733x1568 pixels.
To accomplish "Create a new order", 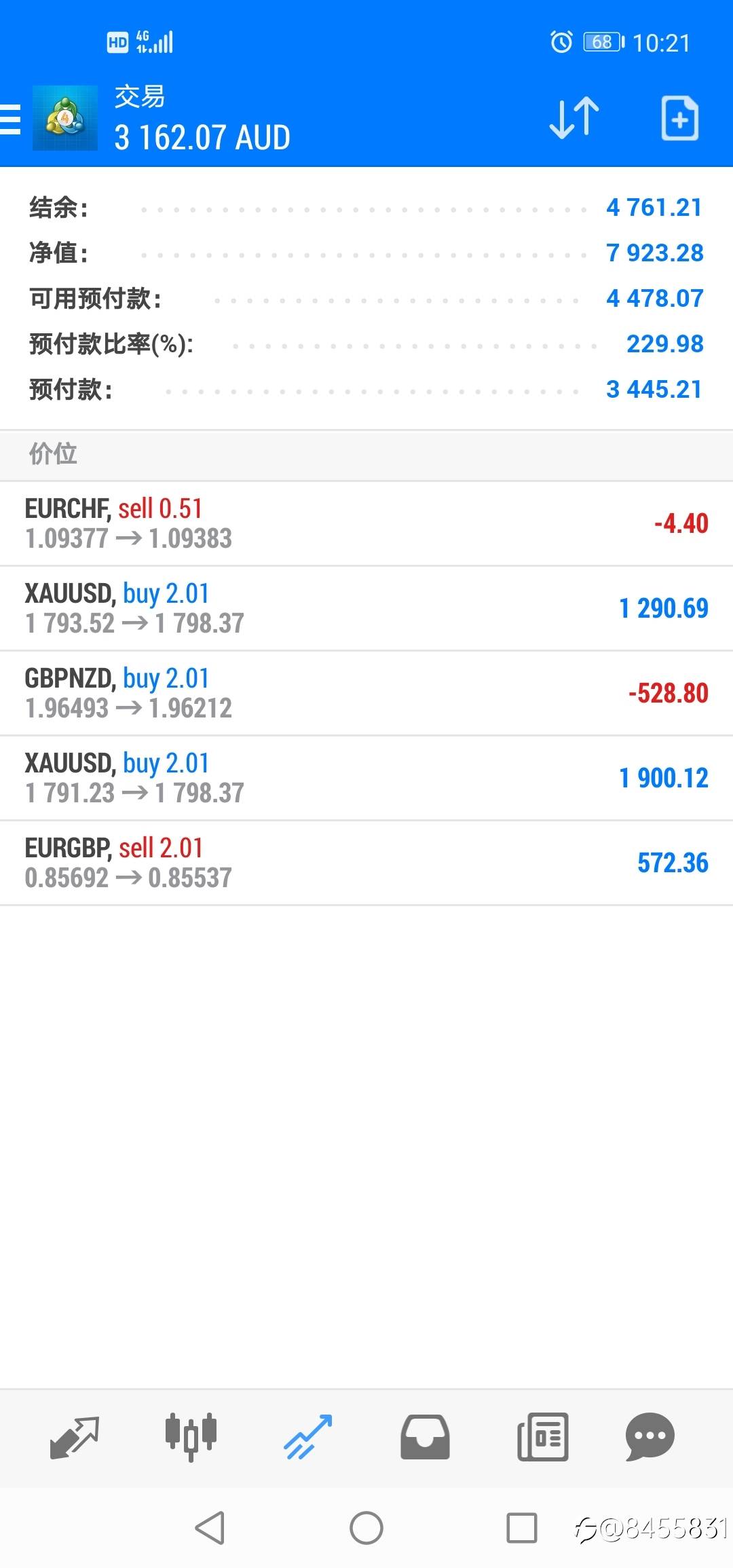I will point(679,119).
